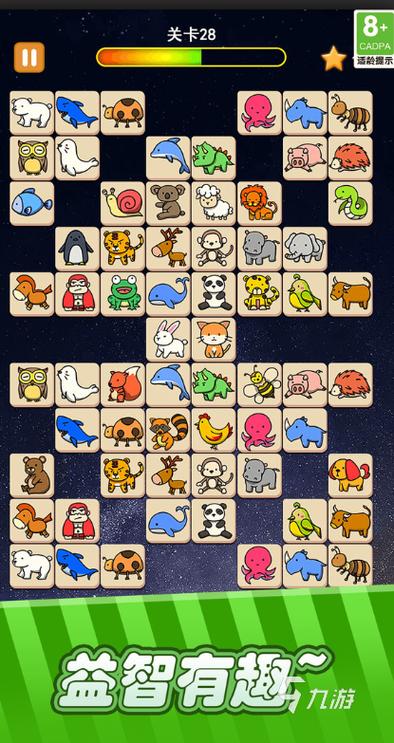Choose the dog tile with red ears
This screenshot has height=743, width=394.
click(x=350, y=476)
